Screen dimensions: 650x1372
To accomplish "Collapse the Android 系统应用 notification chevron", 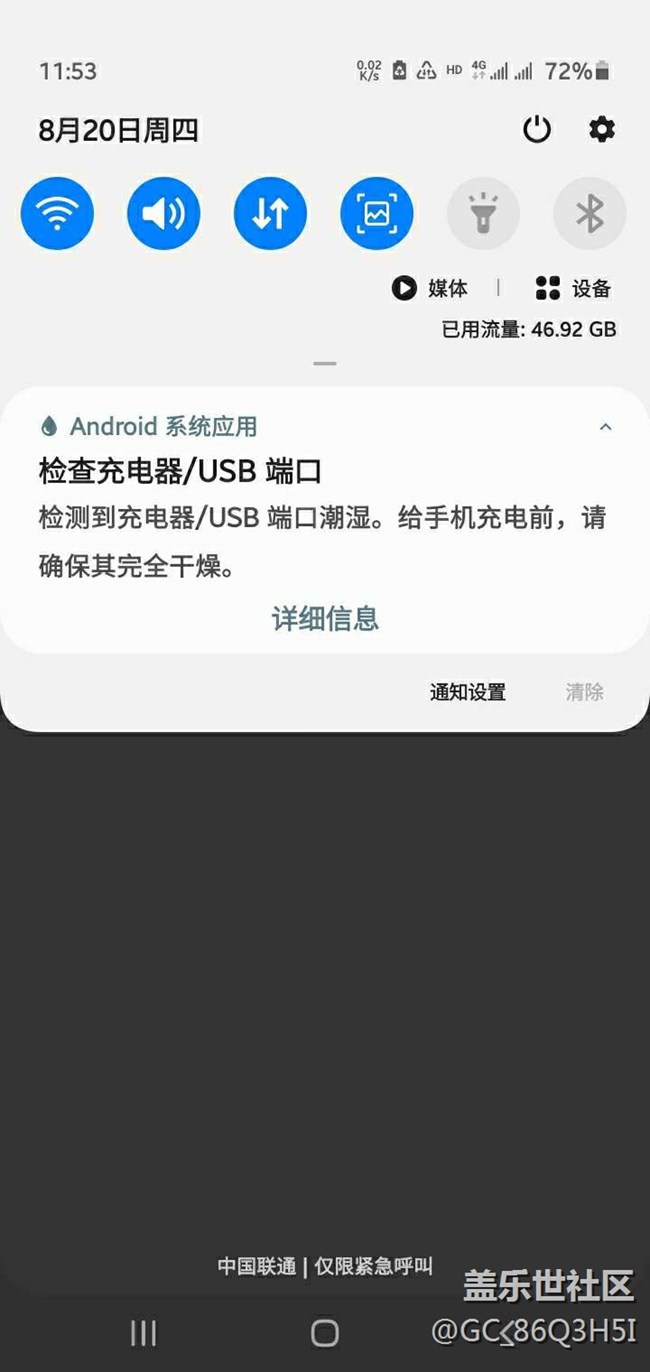I will click(605, 427).
